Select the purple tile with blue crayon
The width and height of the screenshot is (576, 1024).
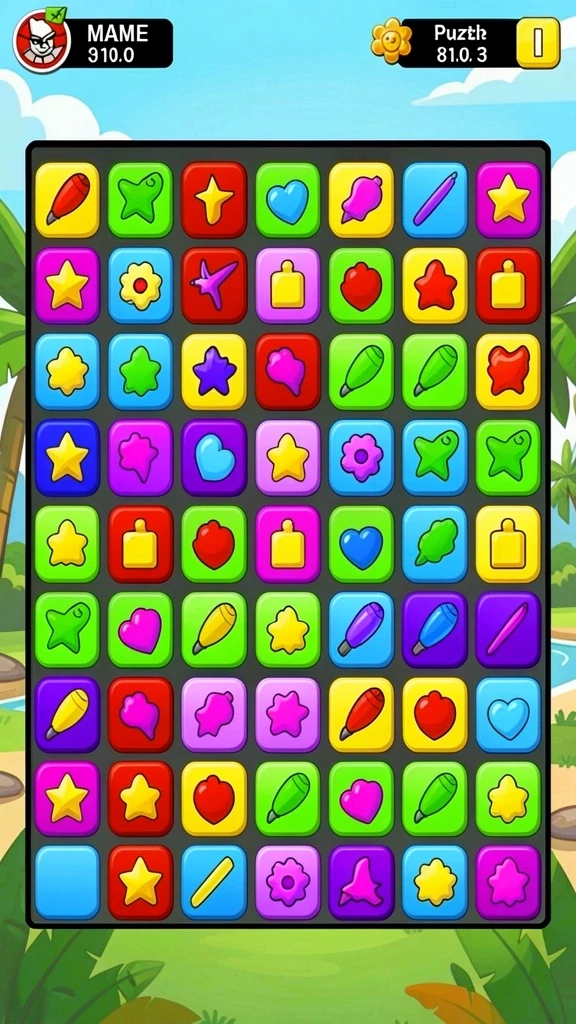435,630
